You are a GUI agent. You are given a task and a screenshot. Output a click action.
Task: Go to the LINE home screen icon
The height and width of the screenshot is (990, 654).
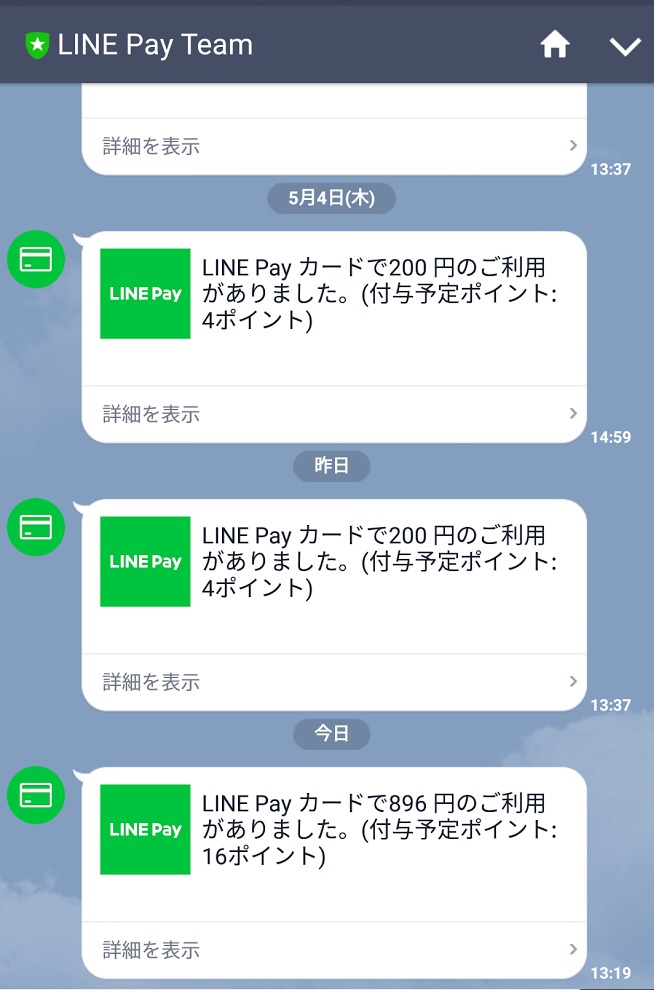click(555, 45)
